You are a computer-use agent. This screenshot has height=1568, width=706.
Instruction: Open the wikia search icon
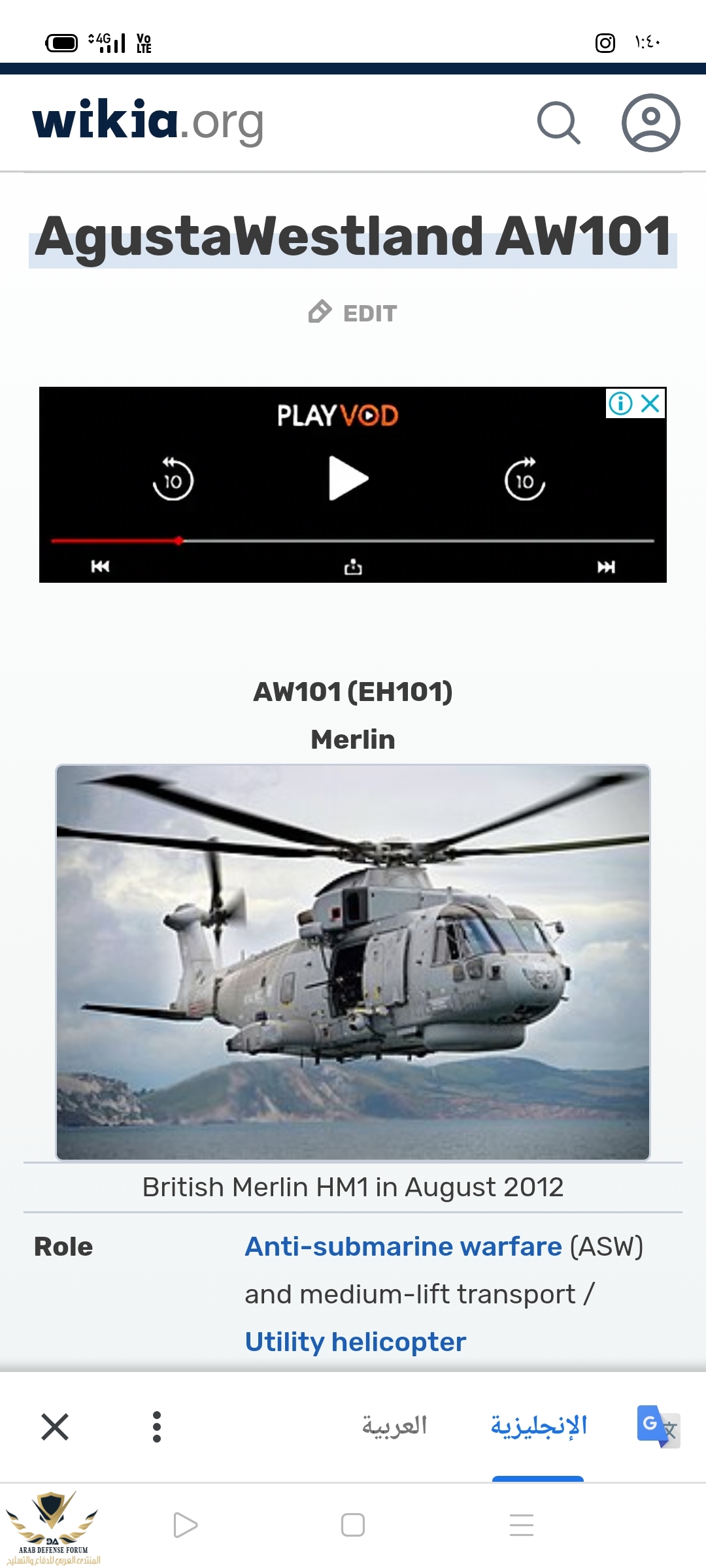click(x=558, y=122)
